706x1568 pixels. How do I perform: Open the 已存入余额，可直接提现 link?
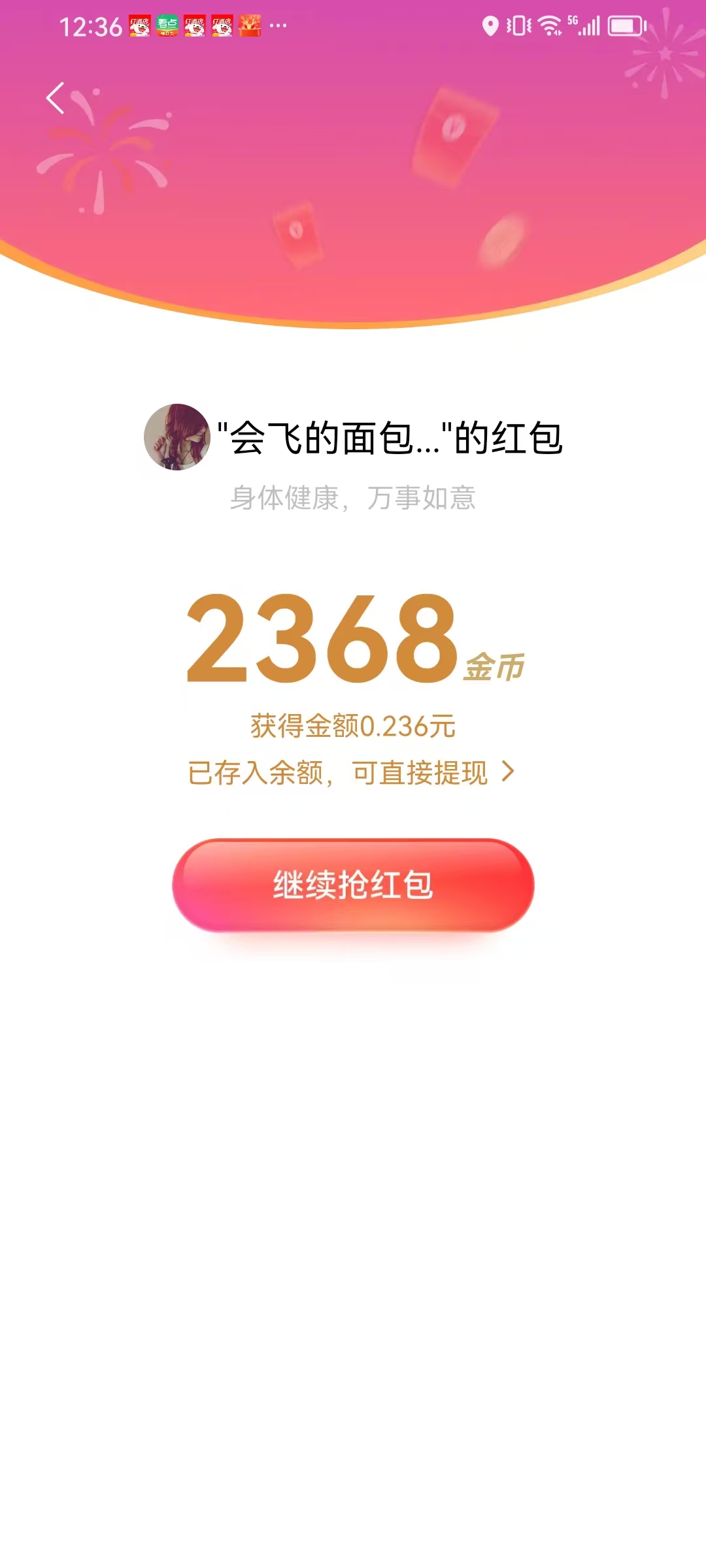[352, 773]
